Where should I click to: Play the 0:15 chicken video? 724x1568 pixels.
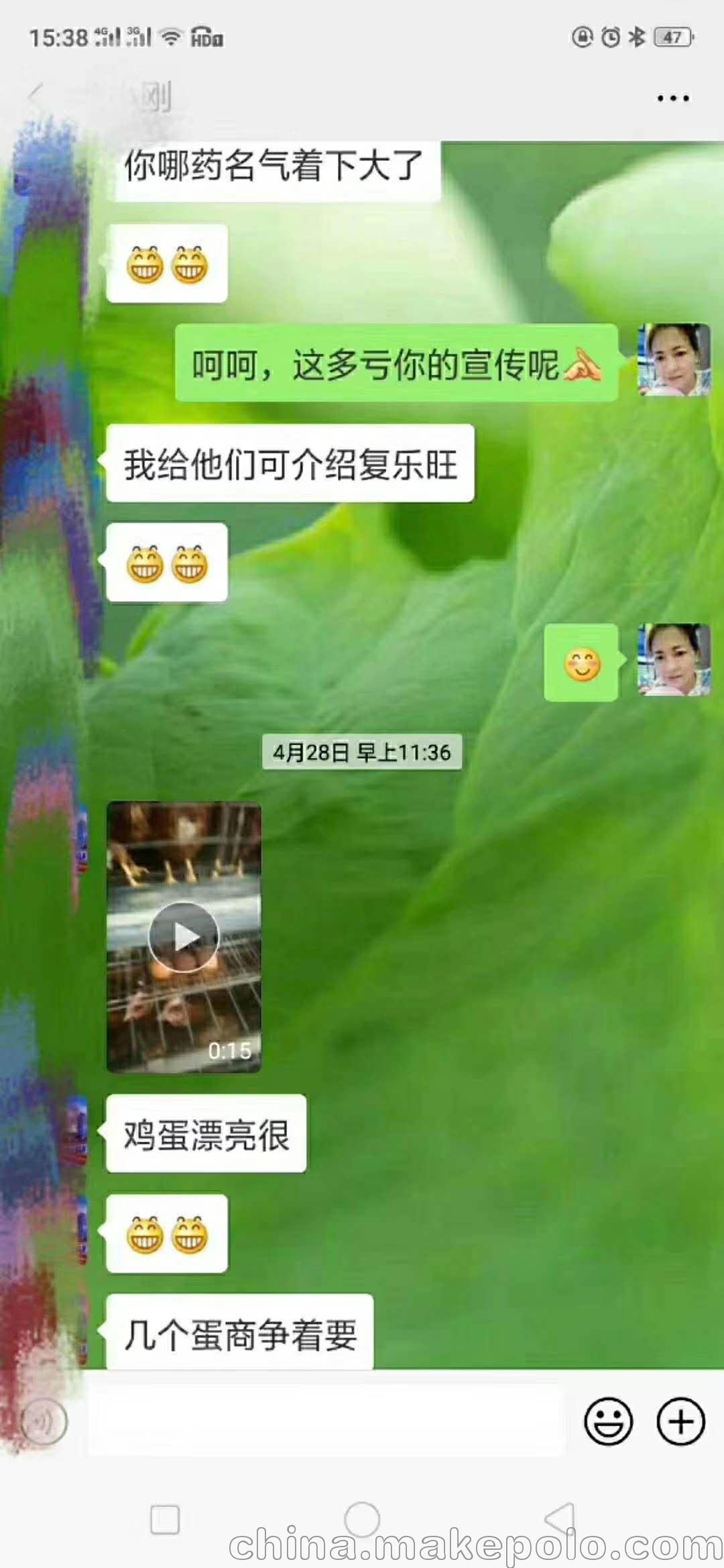tap(184, 937)
